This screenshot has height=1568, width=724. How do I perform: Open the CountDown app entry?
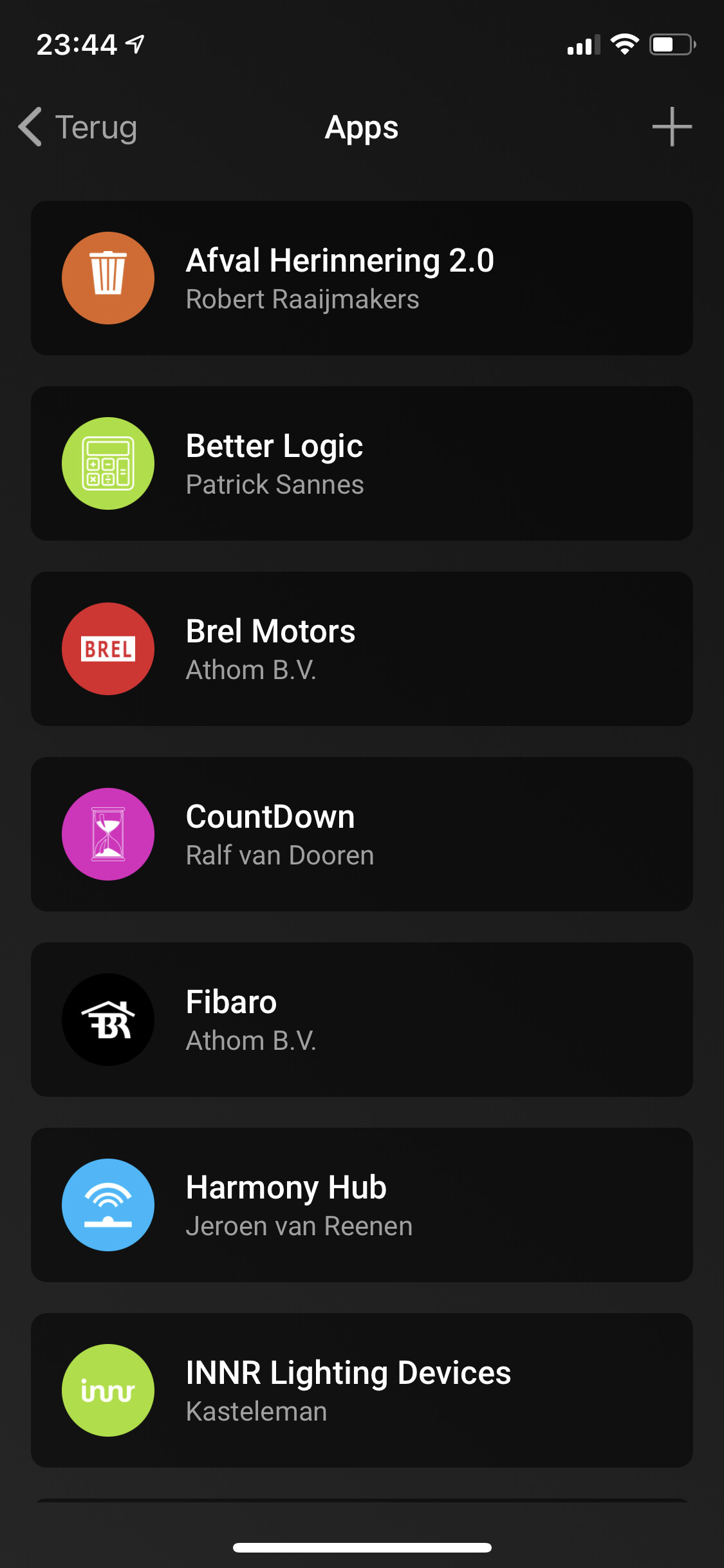362,834
